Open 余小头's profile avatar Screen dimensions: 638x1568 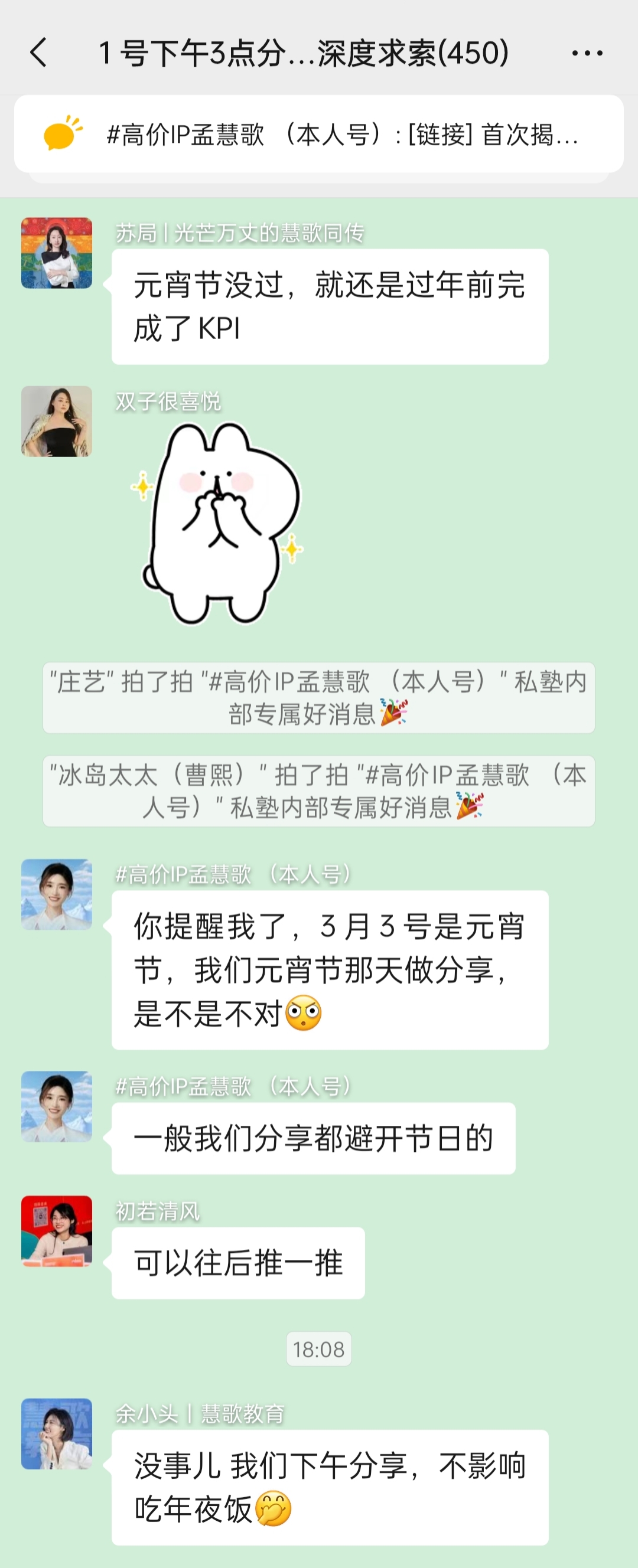pyautogui.click(x=57, y=1433)
